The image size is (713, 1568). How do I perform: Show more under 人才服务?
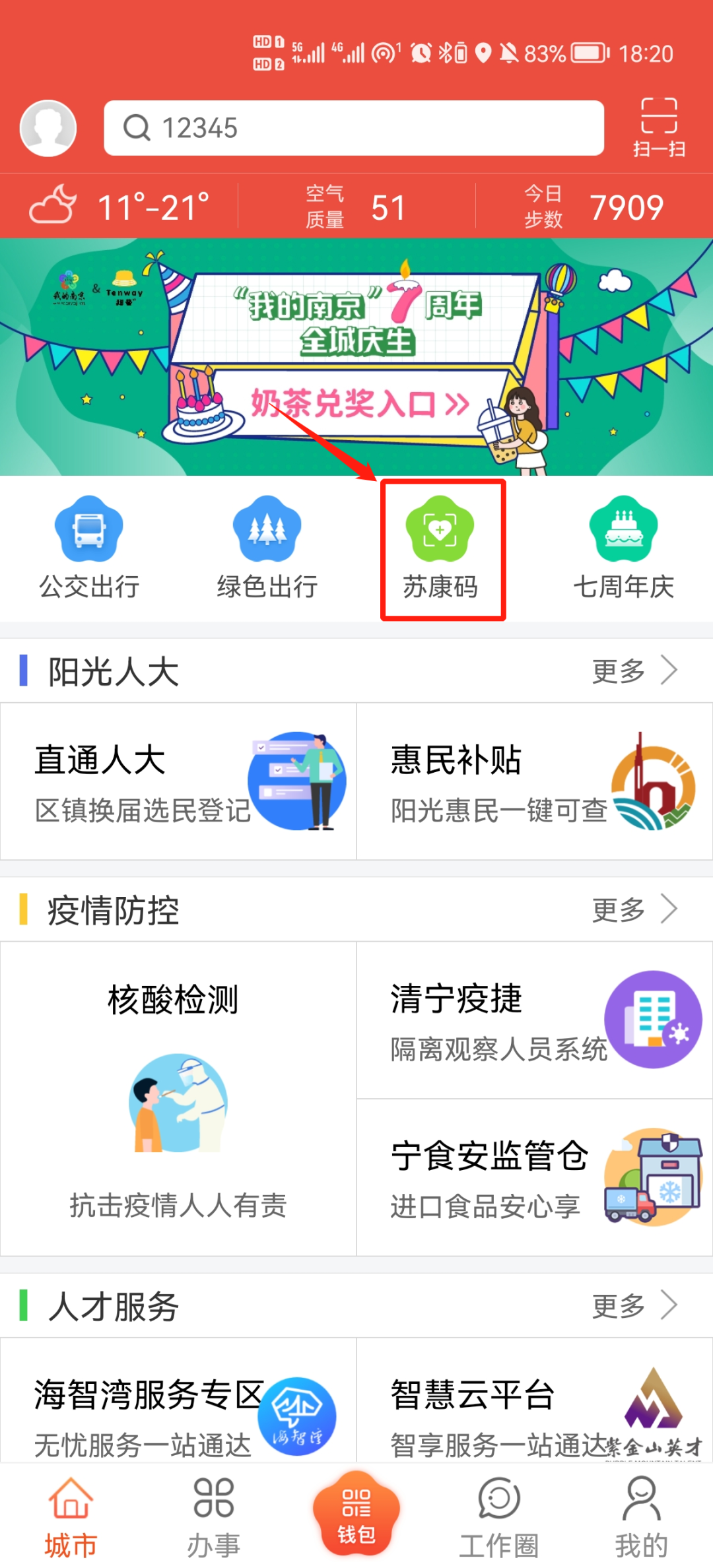pos(634,1306)
